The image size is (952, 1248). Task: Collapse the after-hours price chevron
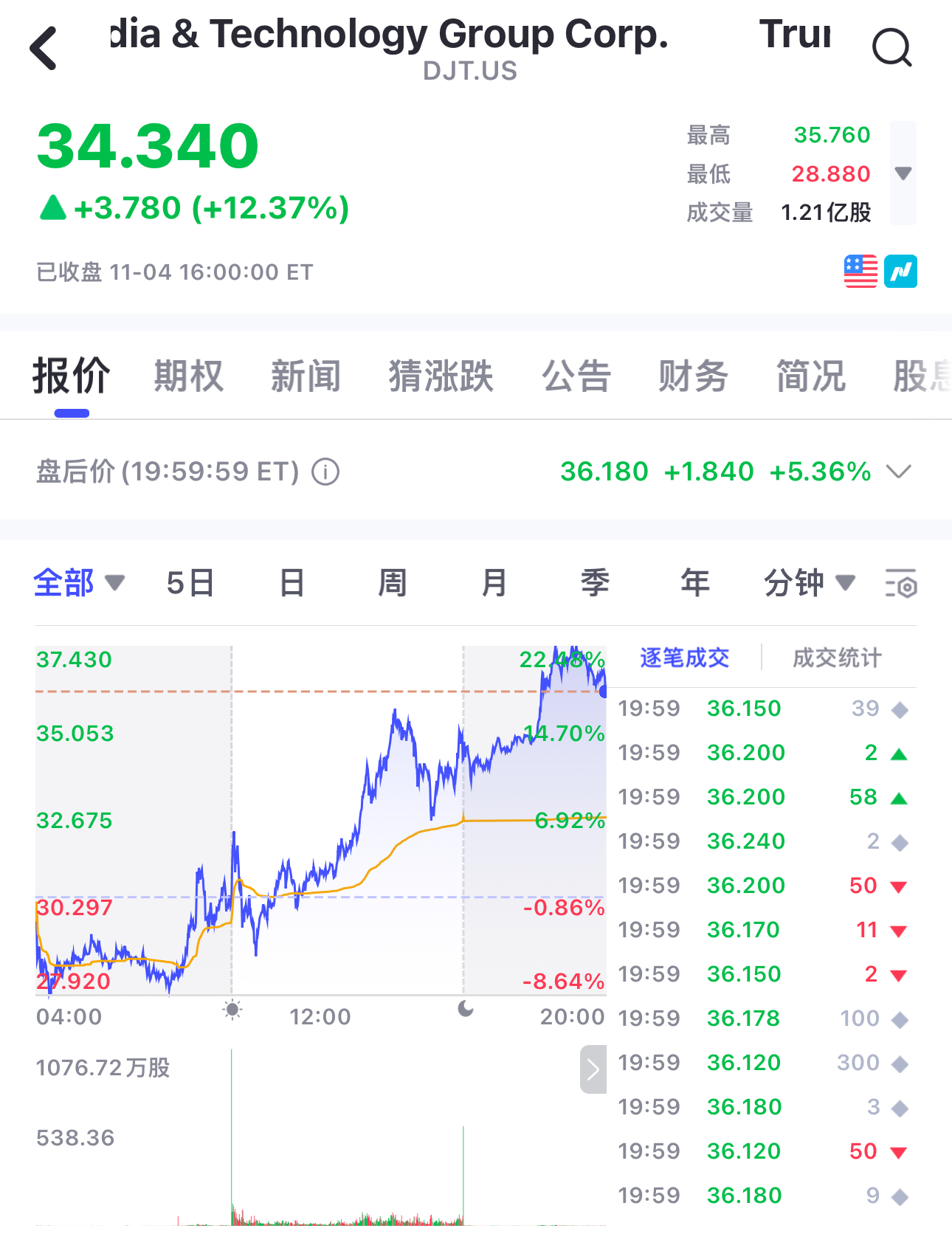tap(899, 472)
